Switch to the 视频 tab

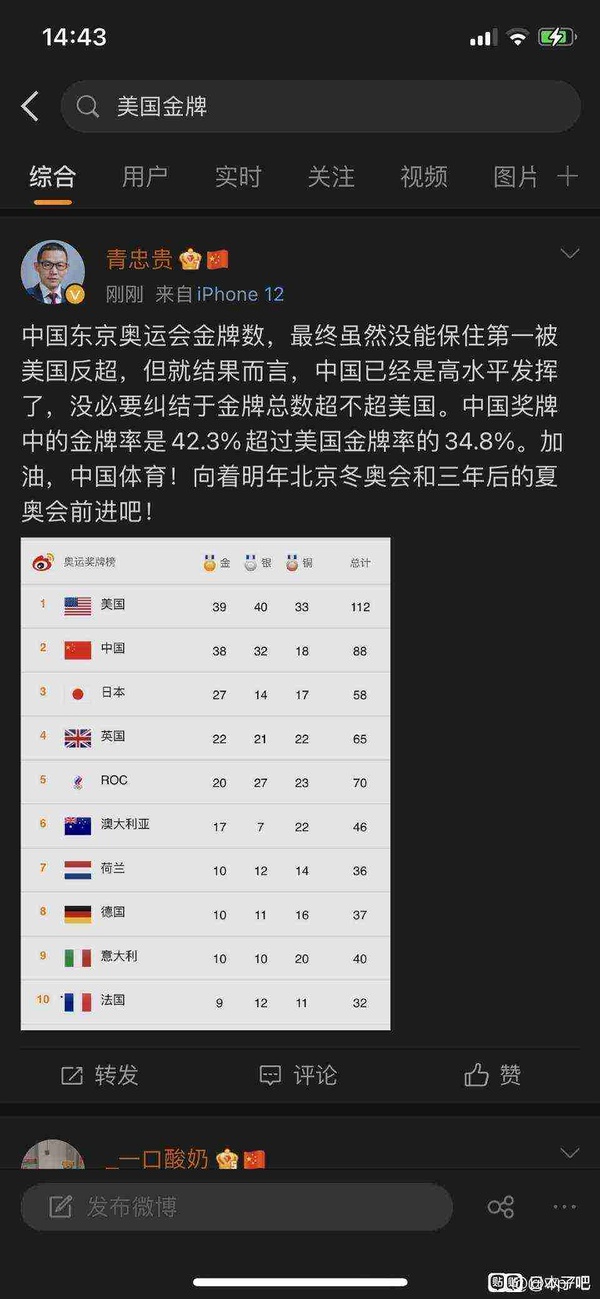coord(423,177)
